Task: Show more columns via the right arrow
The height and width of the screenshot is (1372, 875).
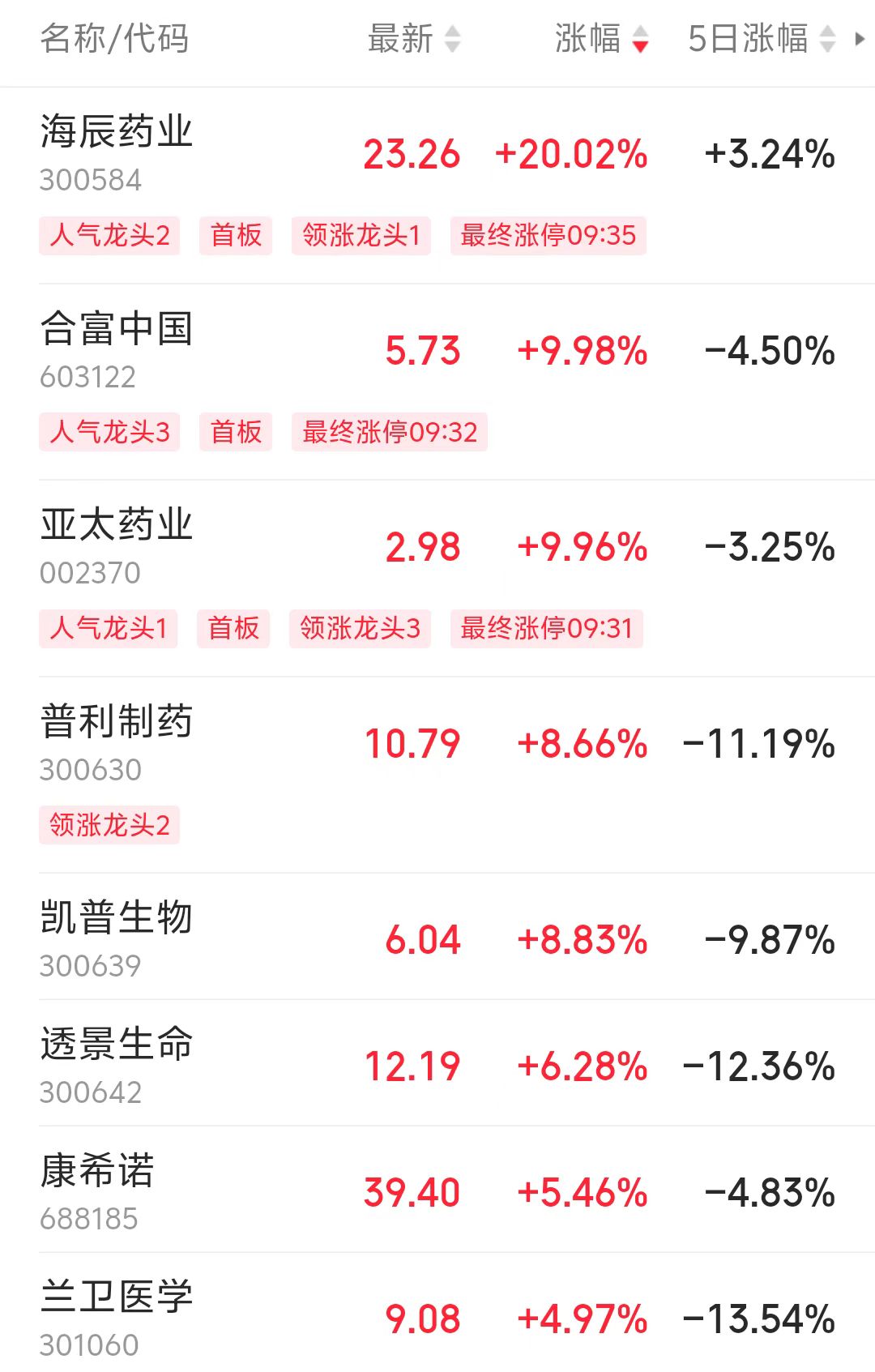Action: click(x=860, y=38)
